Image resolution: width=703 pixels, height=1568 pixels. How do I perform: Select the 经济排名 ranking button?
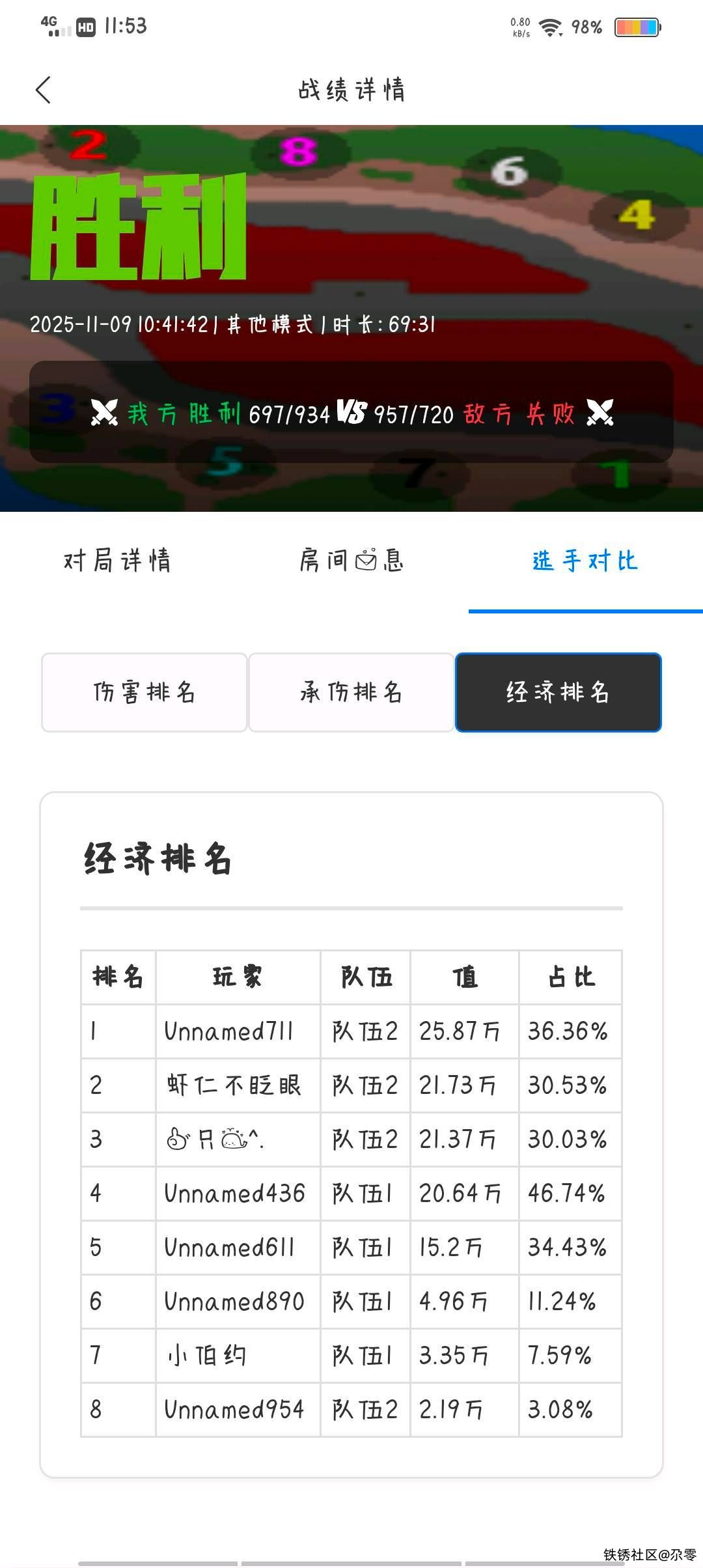558,692
